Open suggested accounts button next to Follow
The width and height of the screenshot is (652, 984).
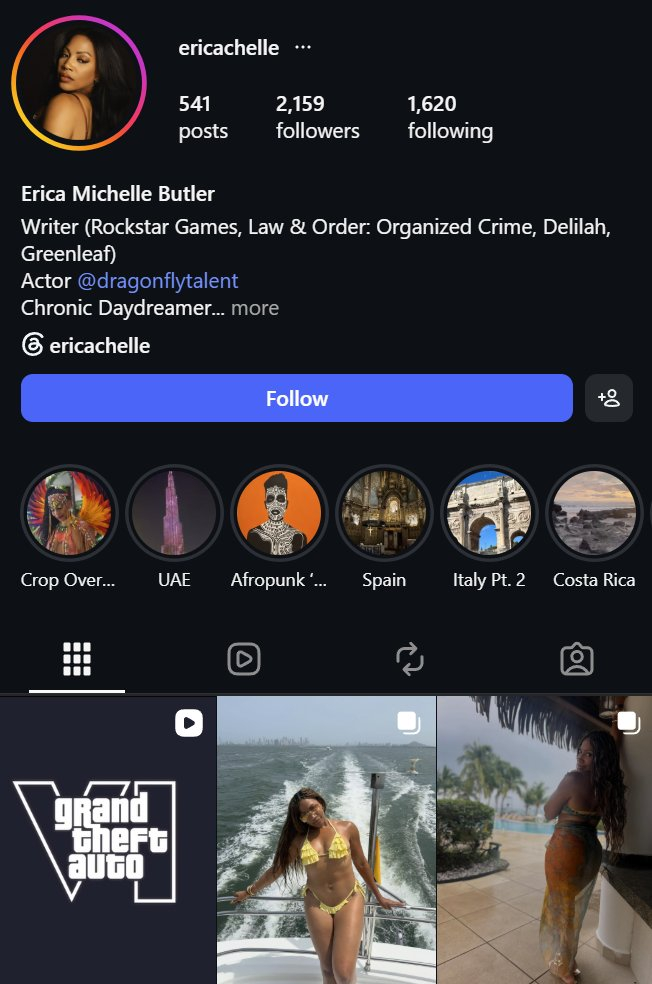click(x=609, y=398)
